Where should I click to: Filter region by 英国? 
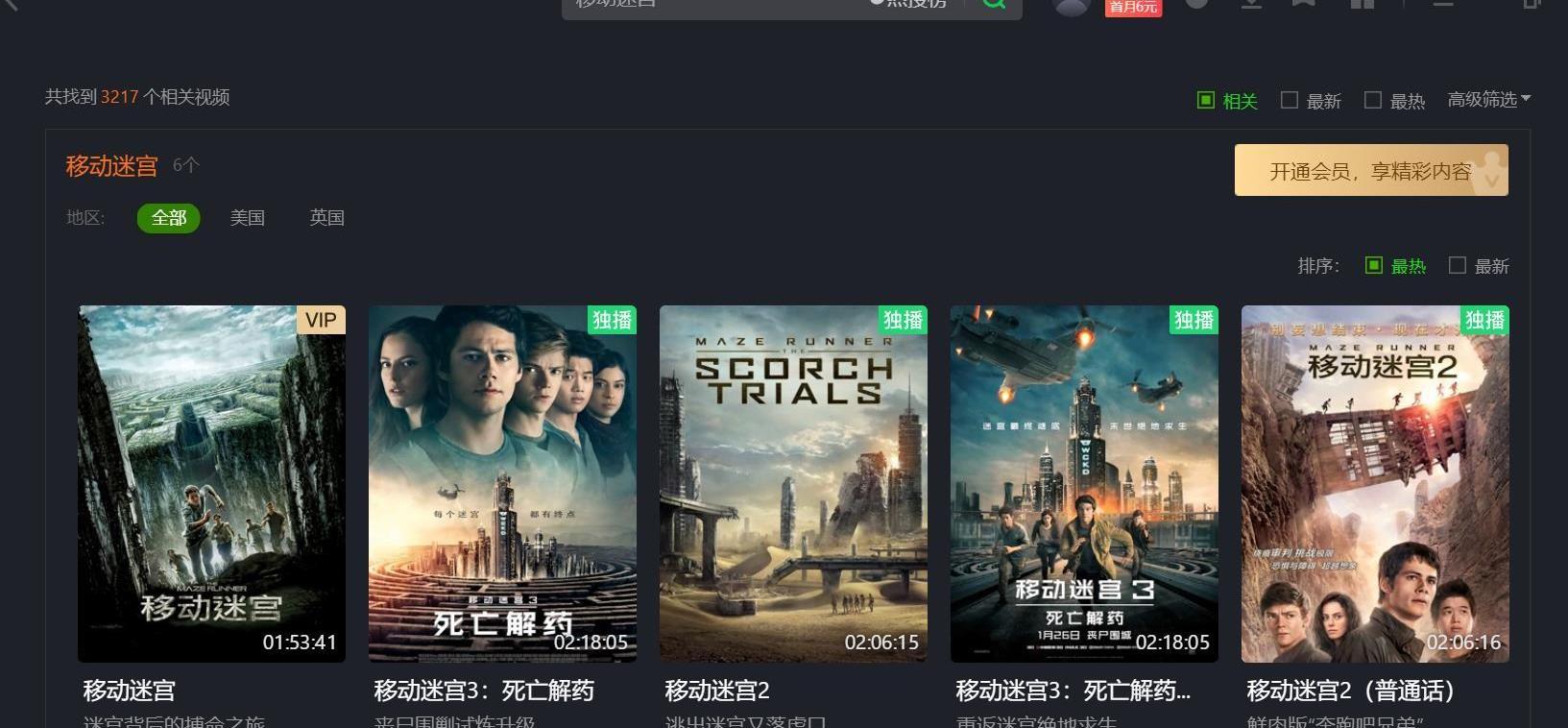coord(326,218)
